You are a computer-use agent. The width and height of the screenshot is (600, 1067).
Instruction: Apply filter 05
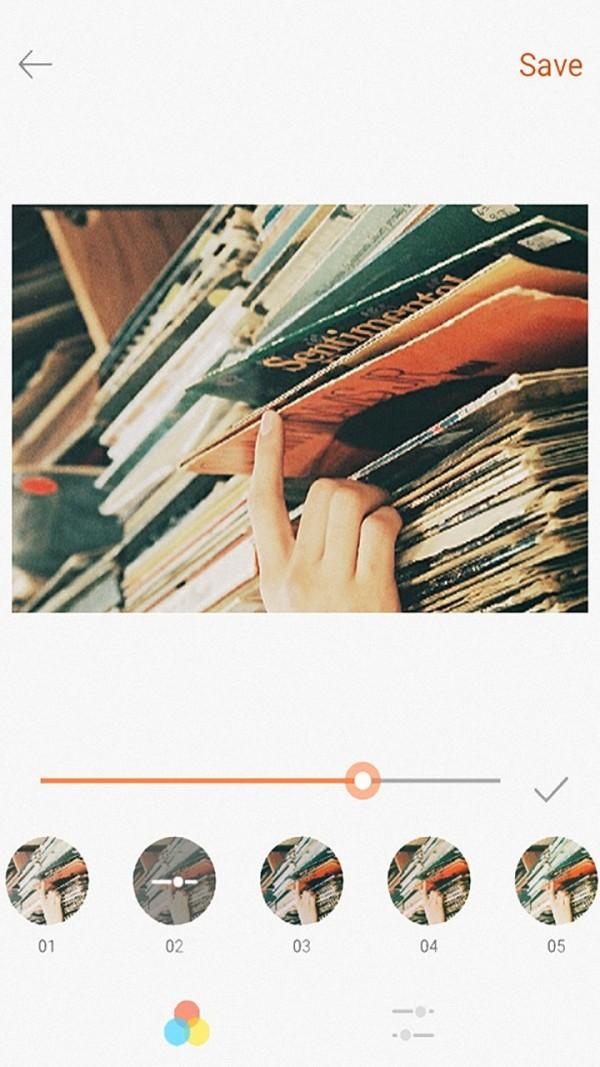click(556, 881)
